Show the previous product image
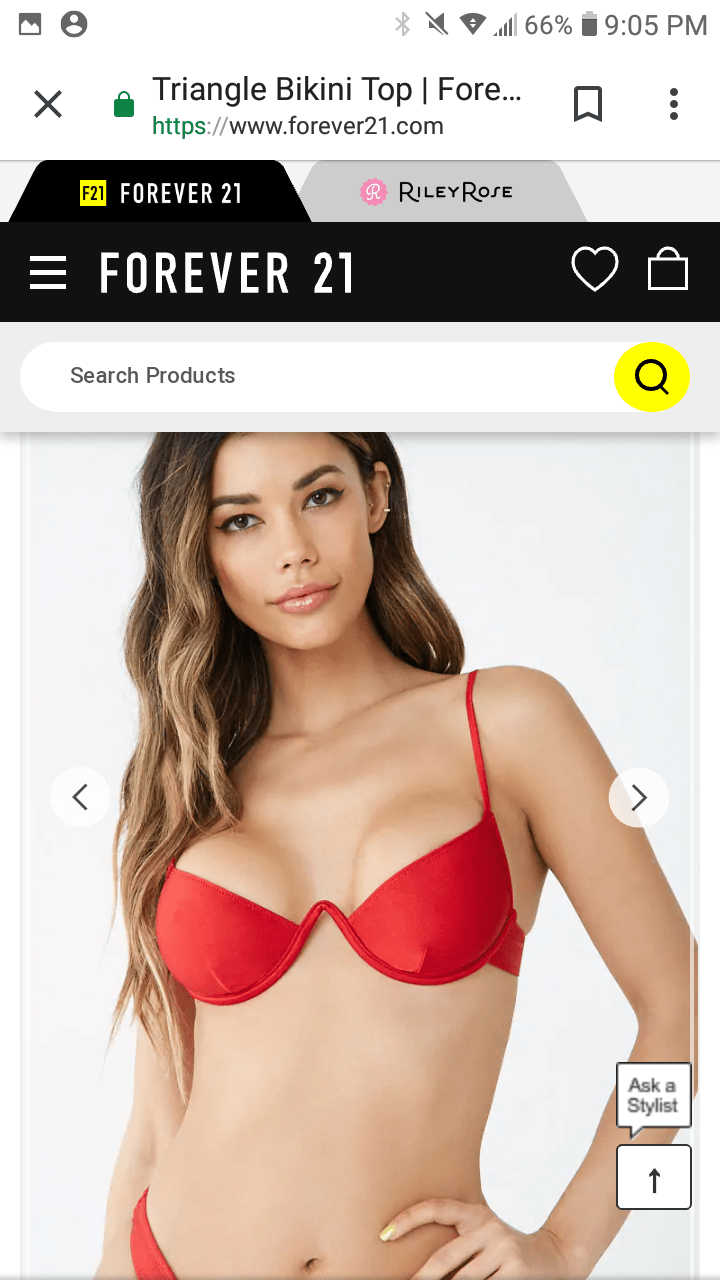720x1280 pixels. pos(80,797)
